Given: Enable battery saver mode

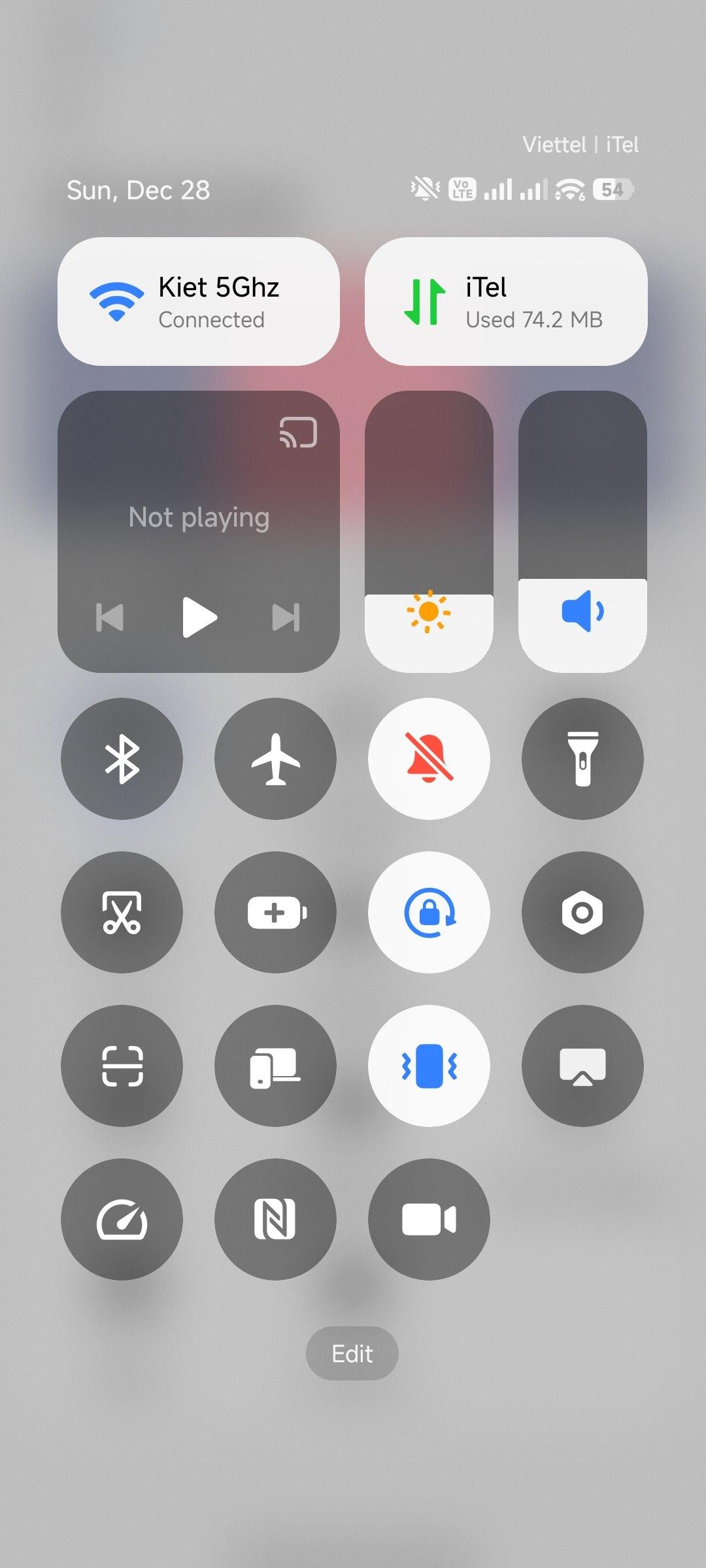Looking at the screenshot, I should point(275,912).
